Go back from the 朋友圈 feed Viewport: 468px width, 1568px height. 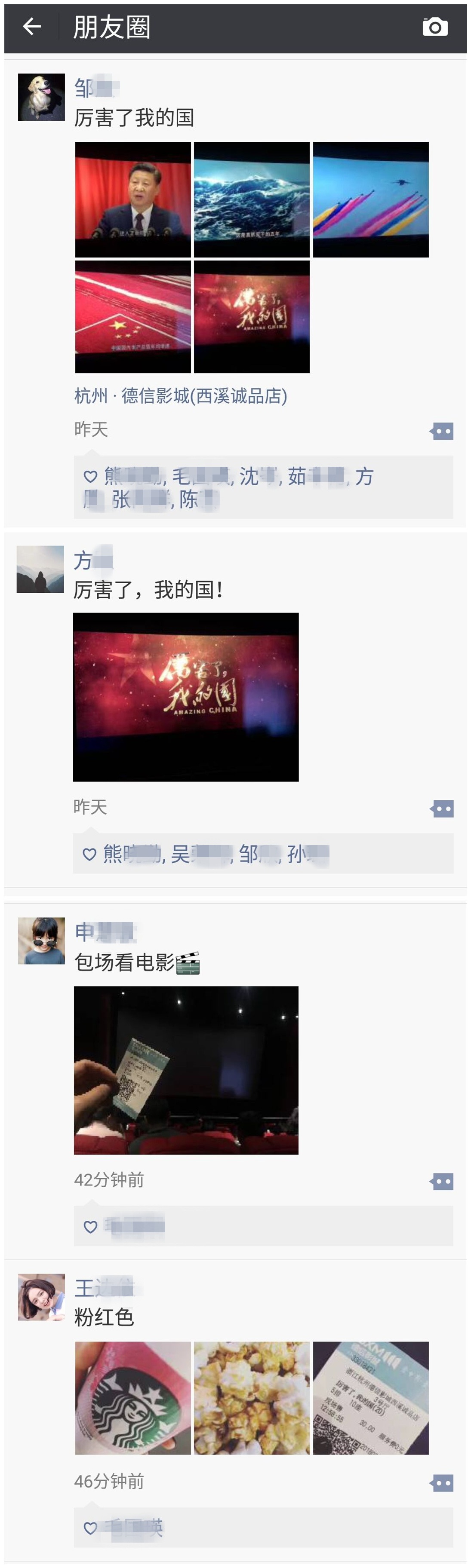pyautogui.click(x=32, y=27)
